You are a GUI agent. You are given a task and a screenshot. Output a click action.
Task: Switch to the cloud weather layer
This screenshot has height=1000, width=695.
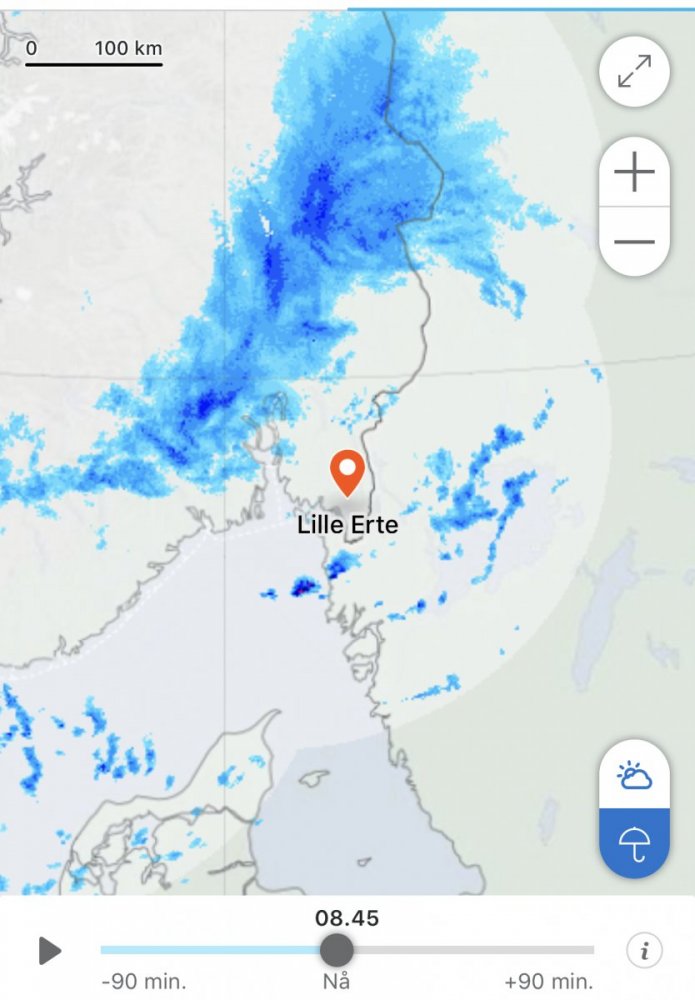coord(634,776)
